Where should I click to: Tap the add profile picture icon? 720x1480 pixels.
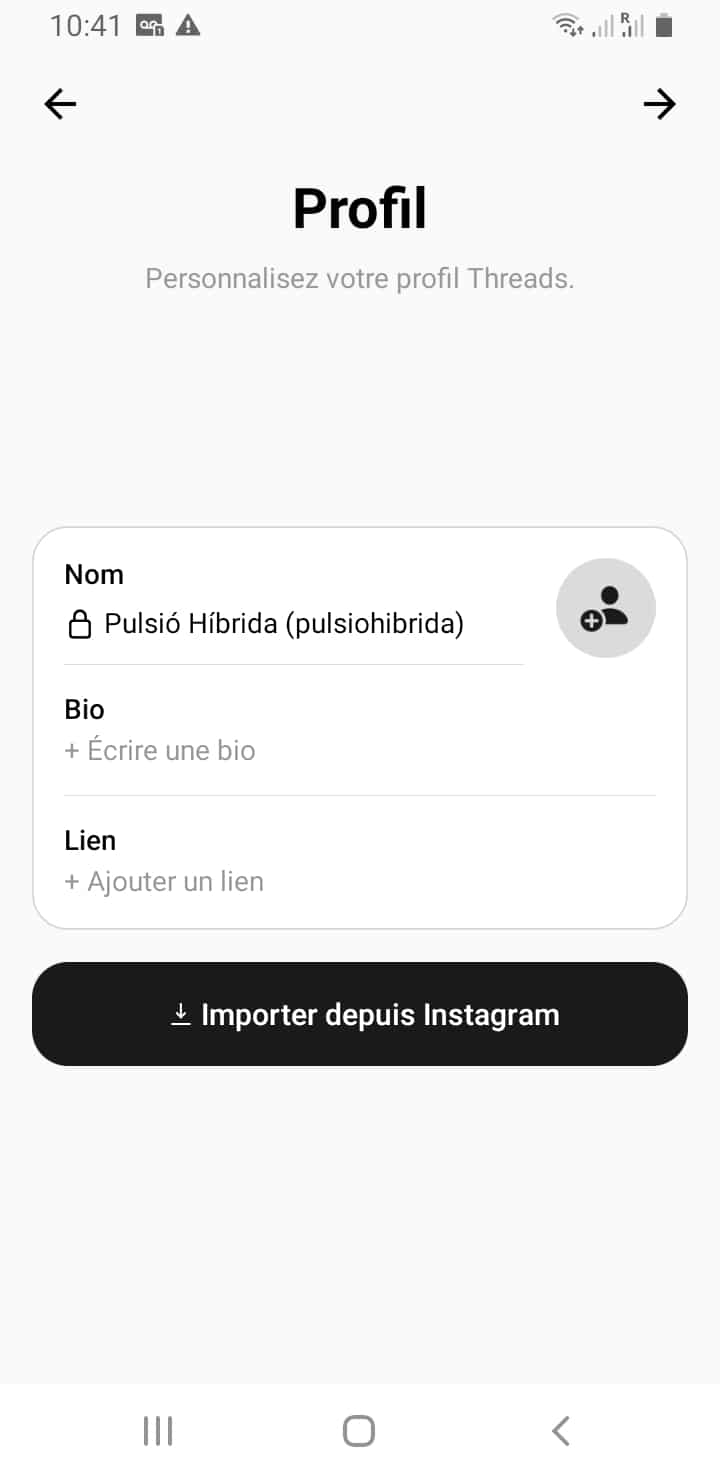point(605,608)
